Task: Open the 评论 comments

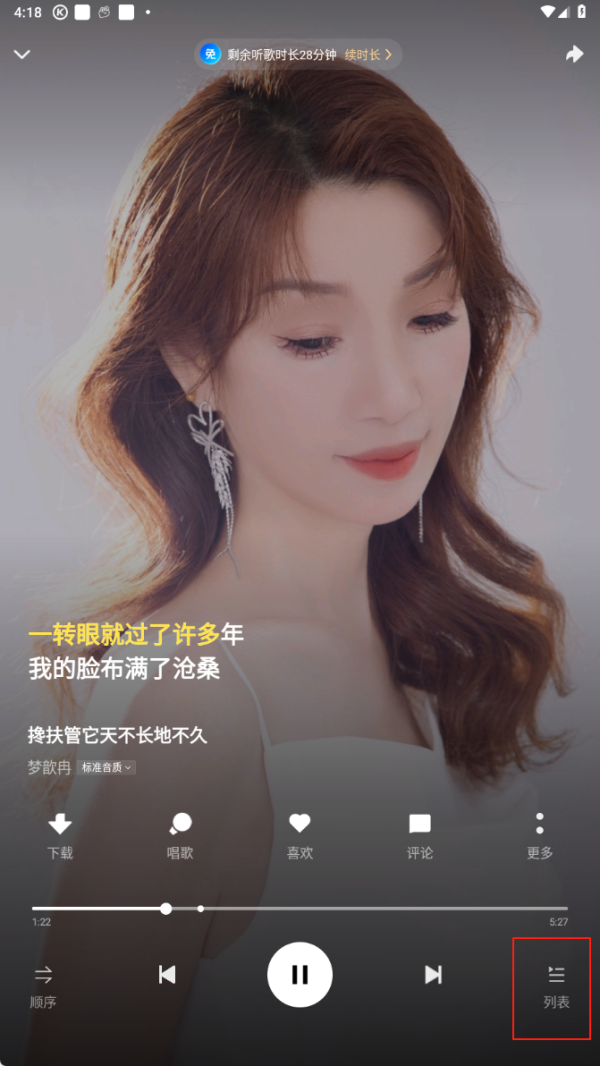Action: point(420,836)
